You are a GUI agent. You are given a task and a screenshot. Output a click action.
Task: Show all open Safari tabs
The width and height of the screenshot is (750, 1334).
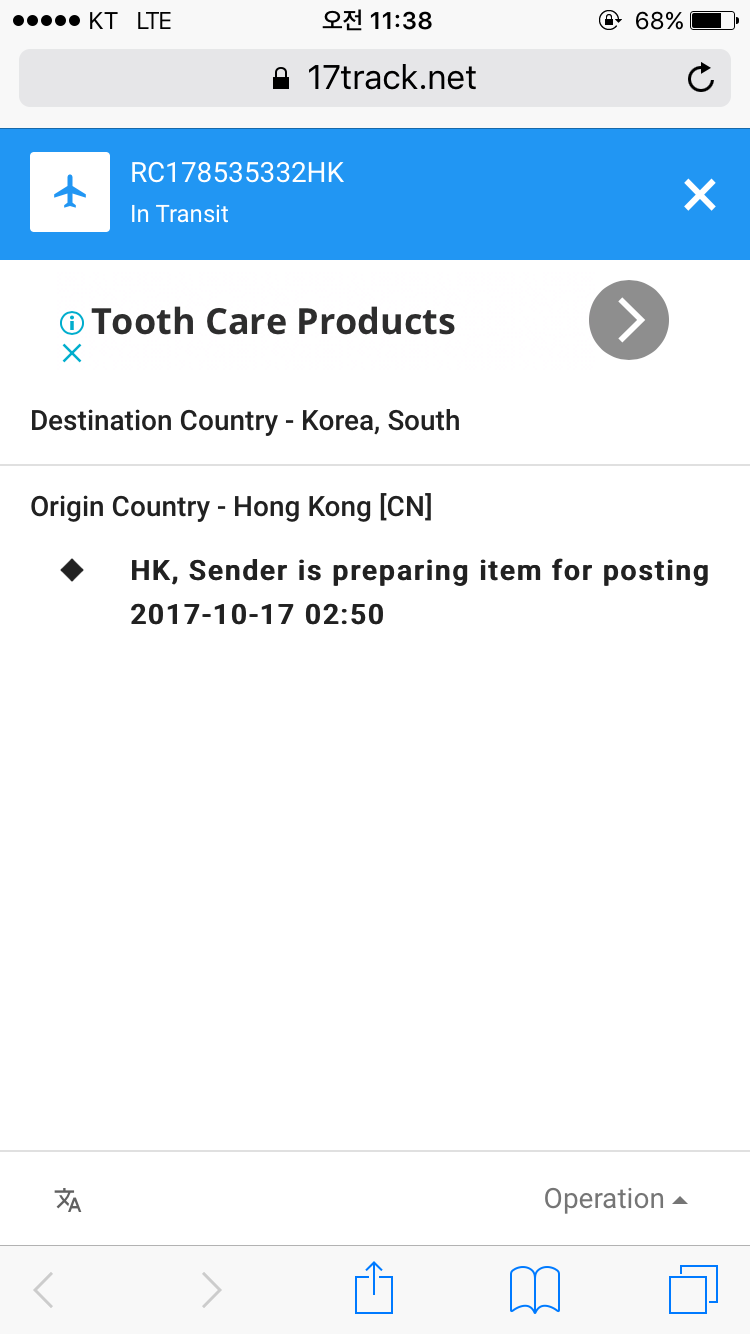tap(693, 1290)
